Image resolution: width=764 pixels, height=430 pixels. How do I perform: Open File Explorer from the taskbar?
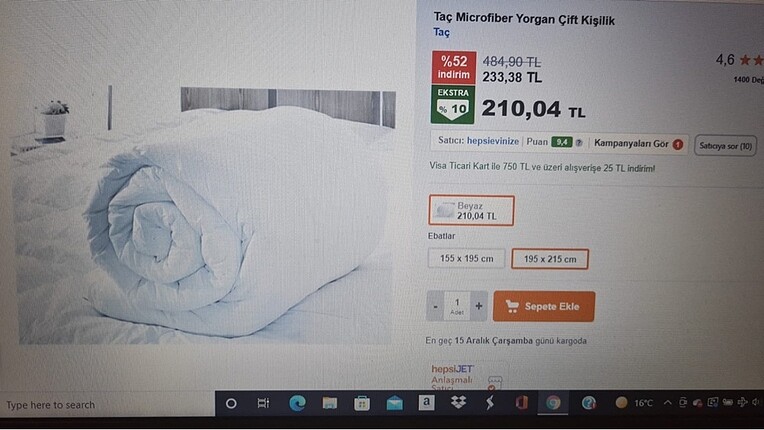[329, 403]
